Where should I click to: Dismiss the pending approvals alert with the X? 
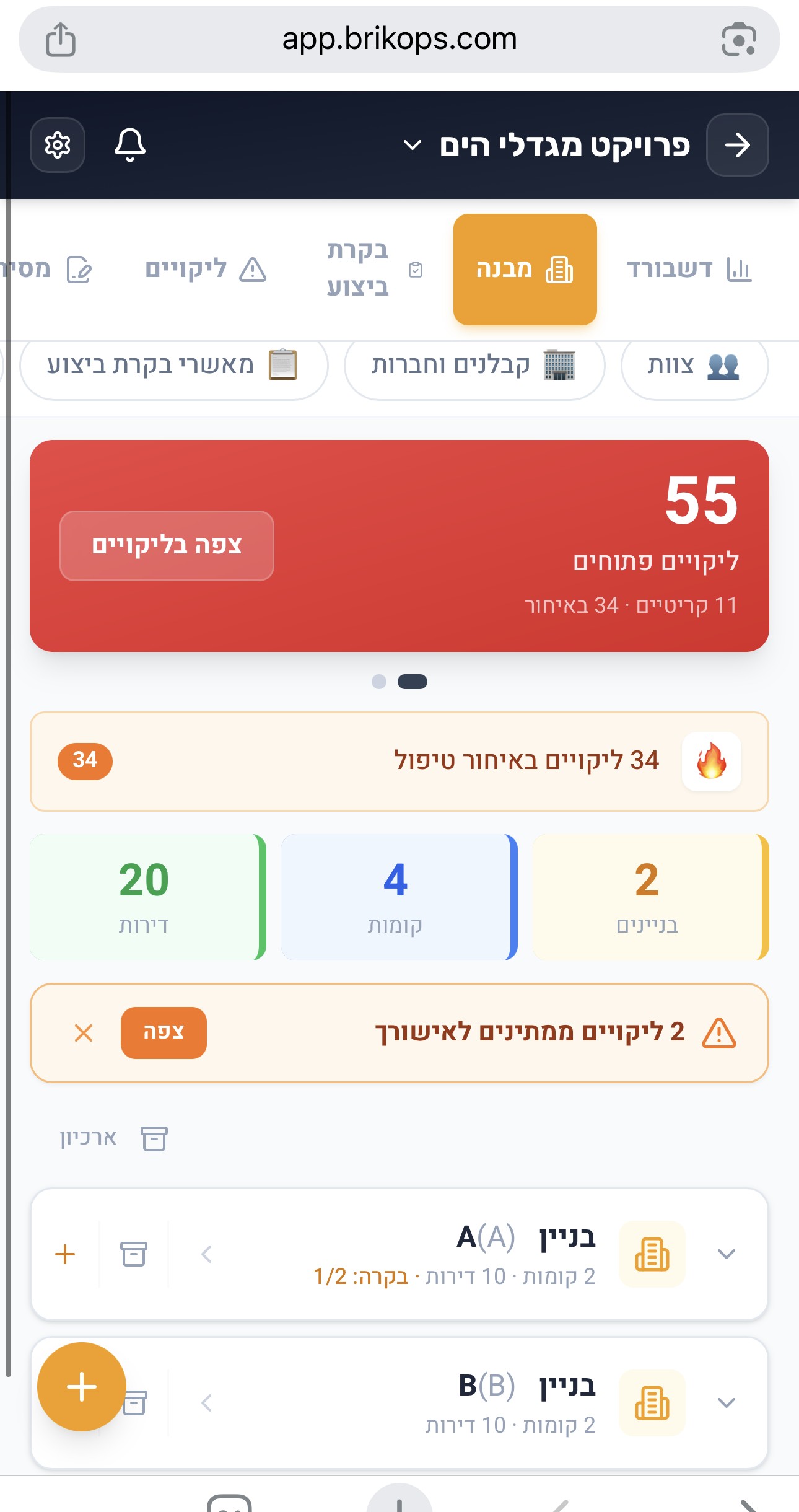pyautogui.click(x=82, y=1032)
